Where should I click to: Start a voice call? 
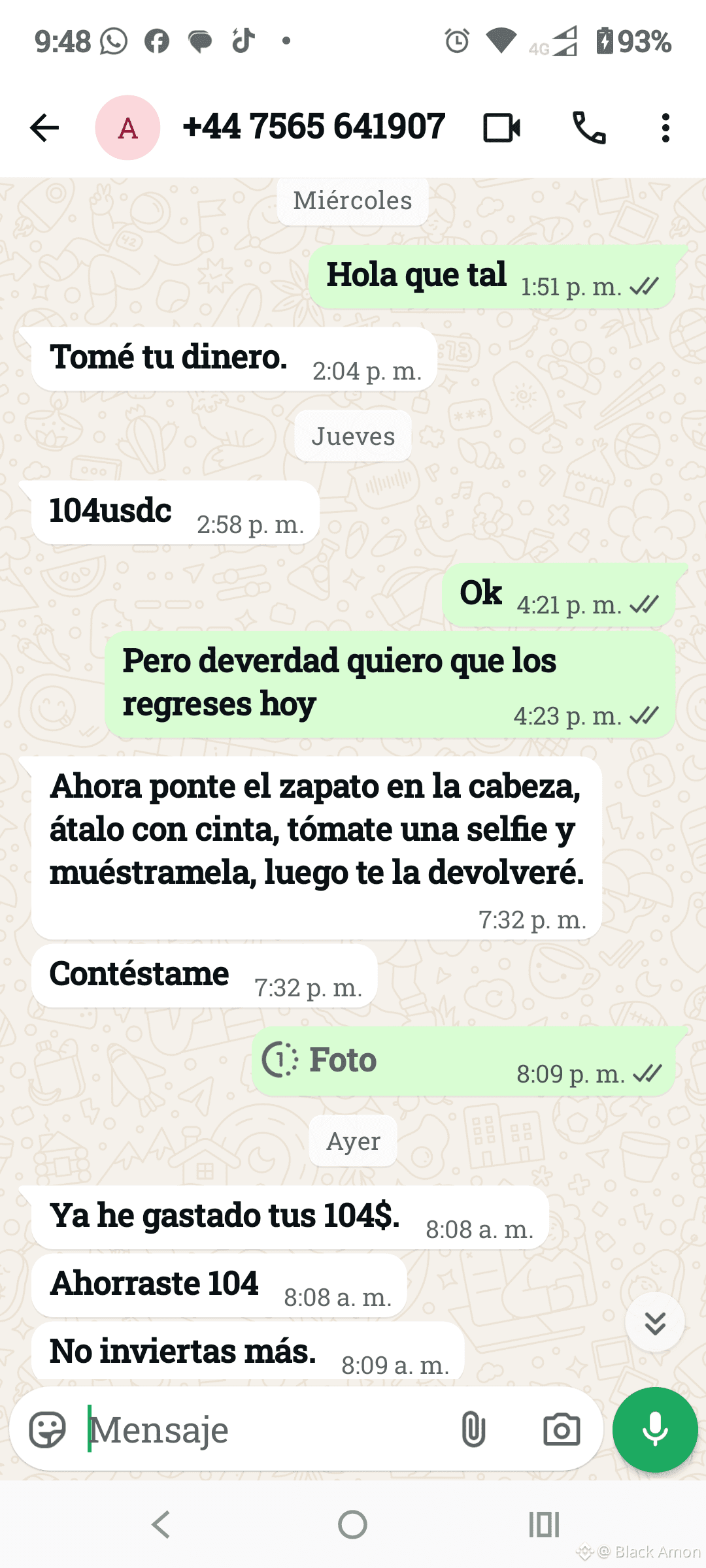tap(589, 127)
